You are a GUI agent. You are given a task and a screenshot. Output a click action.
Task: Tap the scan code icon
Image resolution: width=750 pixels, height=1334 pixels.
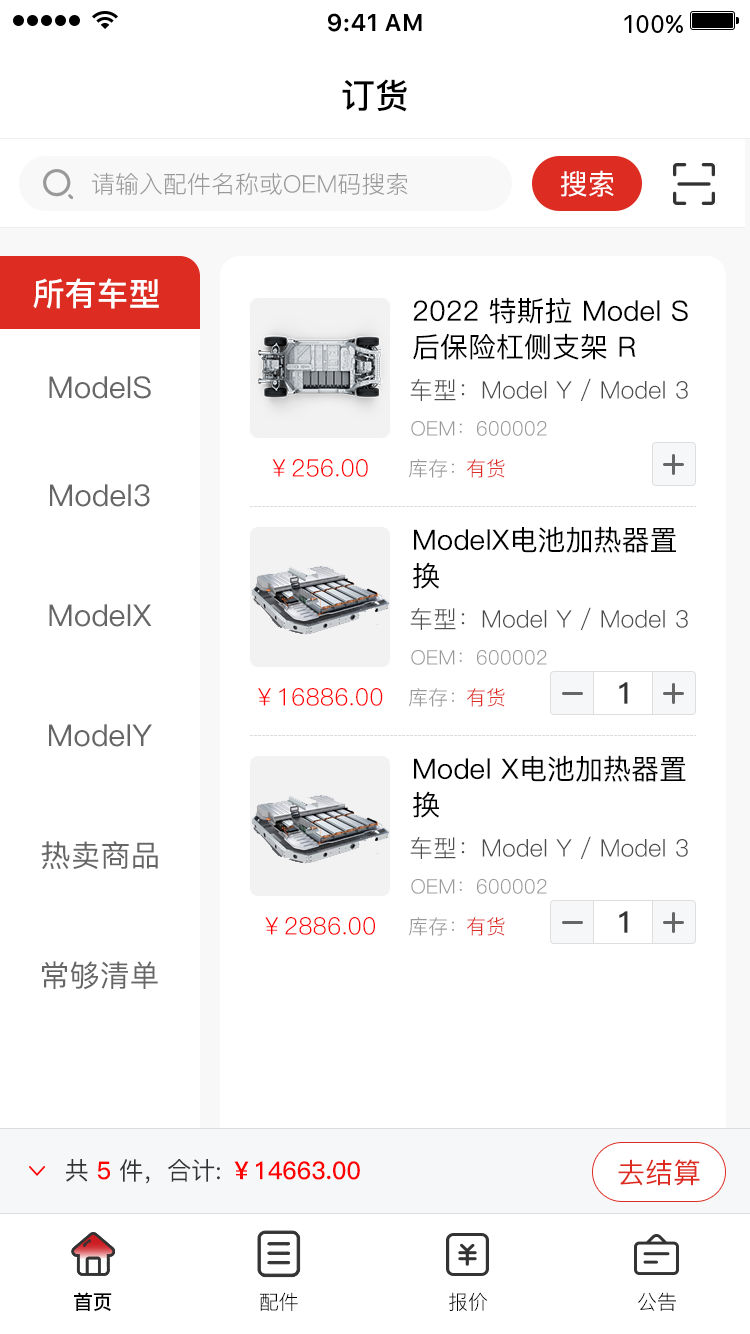(x=694, y=184)
